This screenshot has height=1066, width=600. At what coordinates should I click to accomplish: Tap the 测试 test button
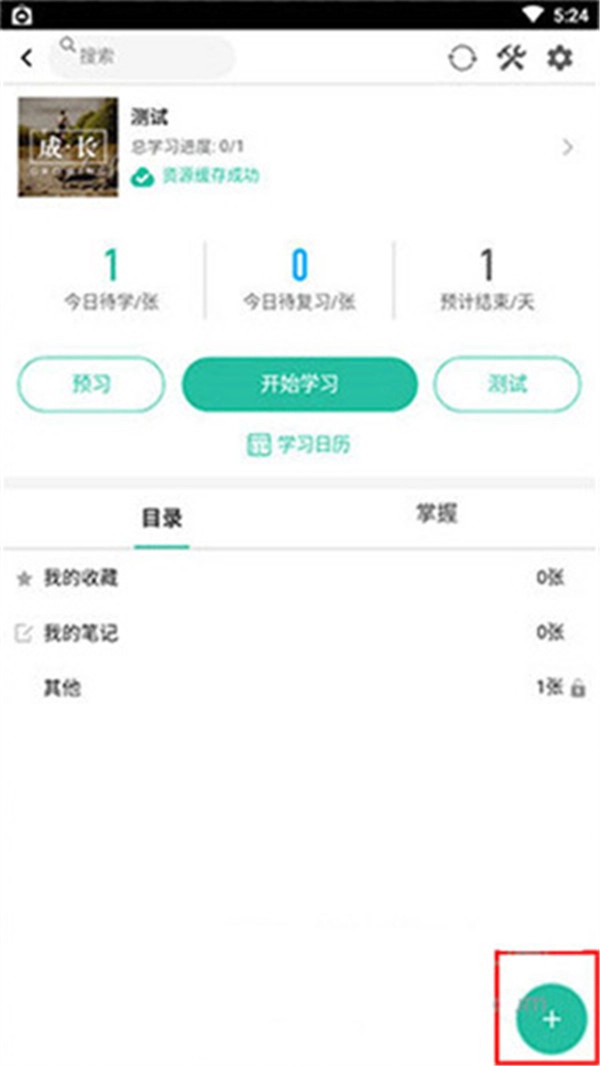[x=507, y=384]
